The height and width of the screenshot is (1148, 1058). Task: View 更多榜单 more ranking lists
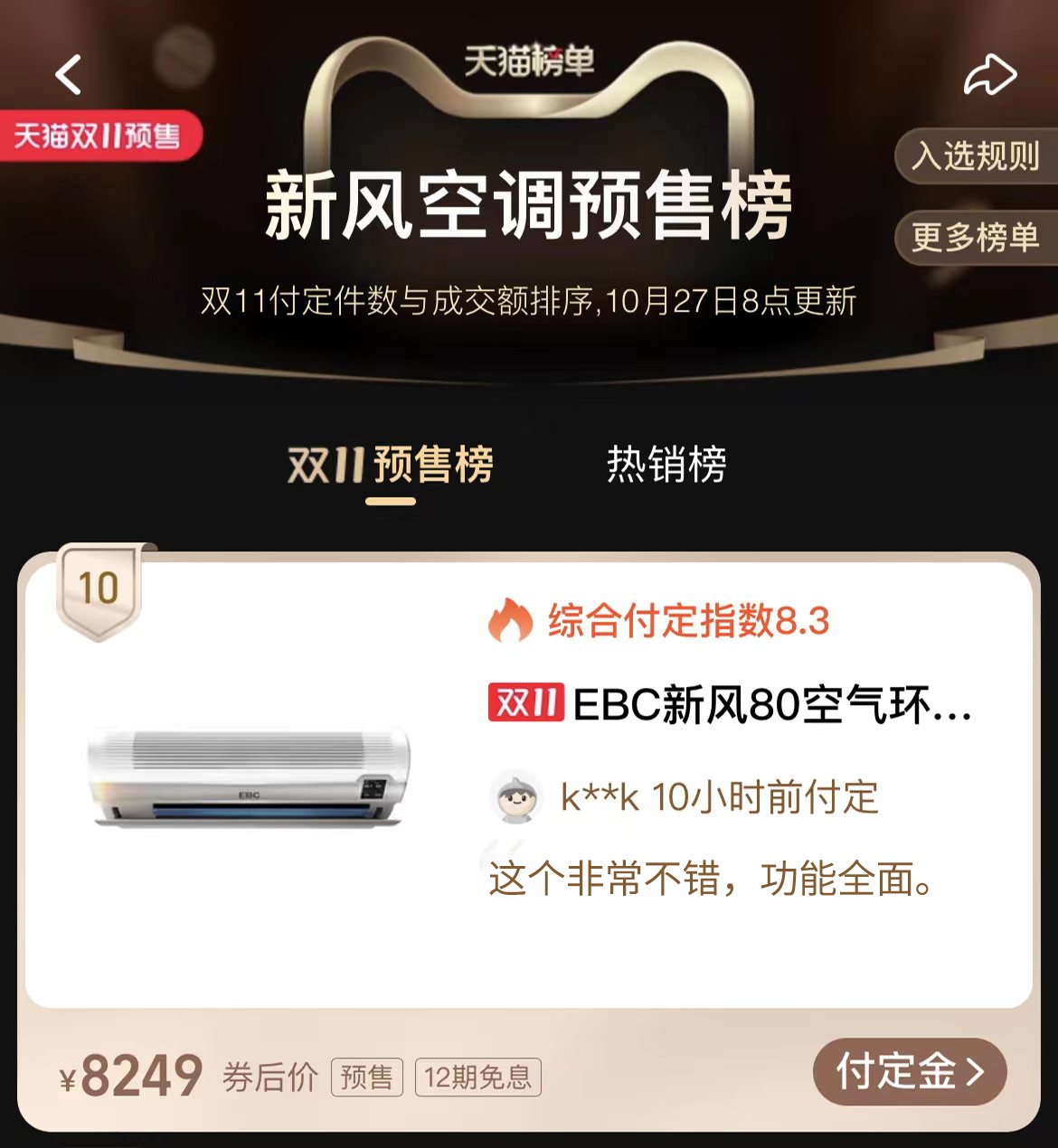[x=975, y=238]
